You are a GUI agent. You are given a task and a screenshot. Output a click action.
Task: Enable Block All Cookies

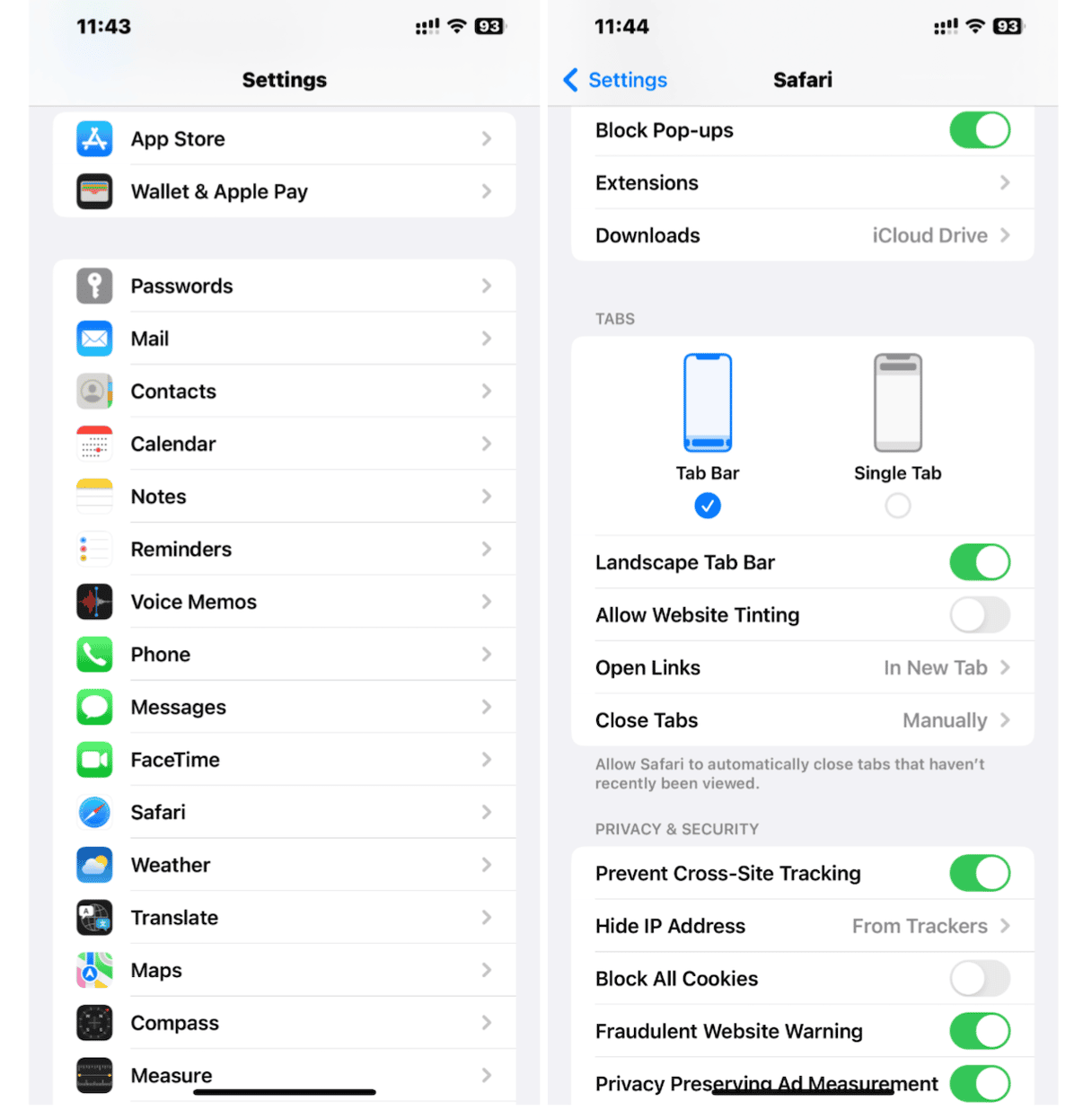[x=979, y=979]
